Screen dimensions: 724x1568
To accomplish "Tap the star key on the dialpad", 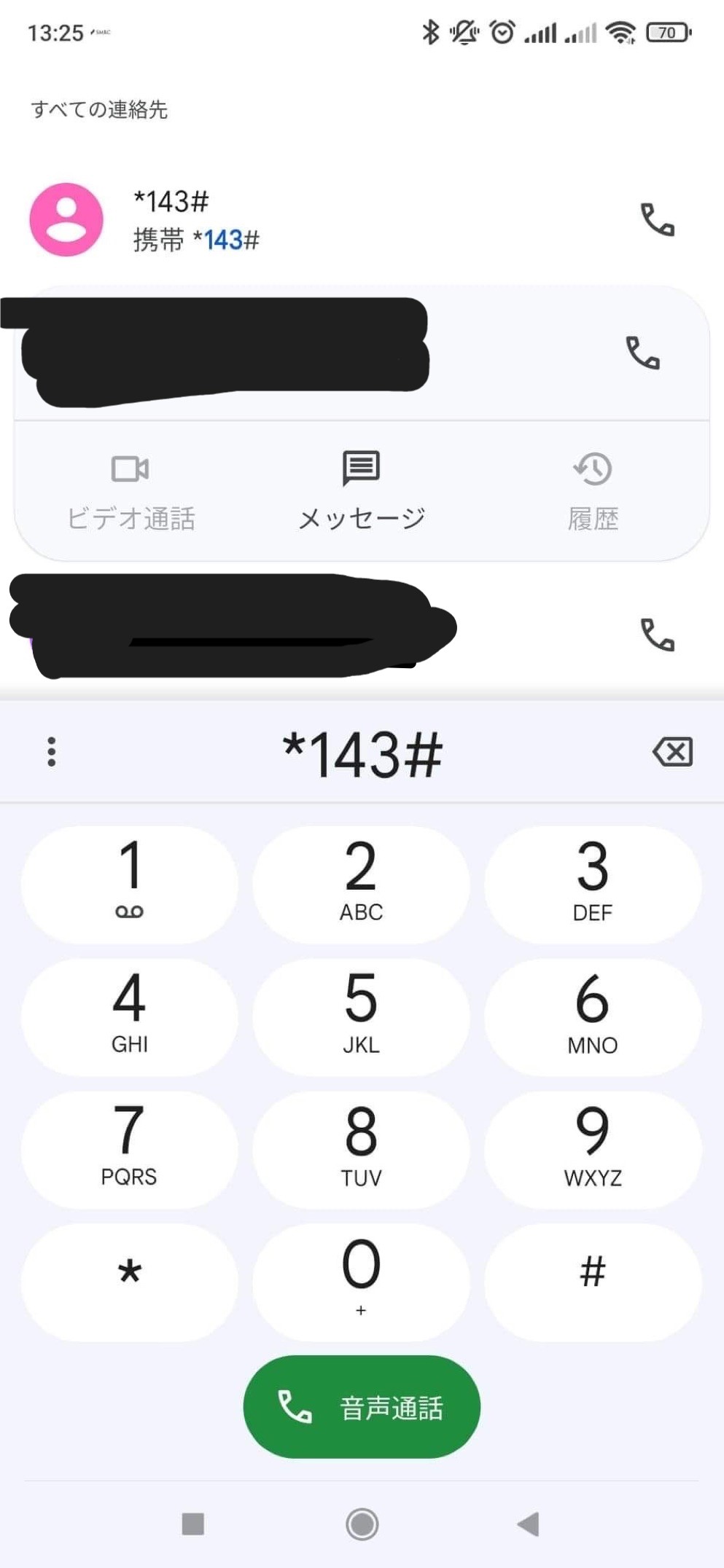I will [130, 1282].
